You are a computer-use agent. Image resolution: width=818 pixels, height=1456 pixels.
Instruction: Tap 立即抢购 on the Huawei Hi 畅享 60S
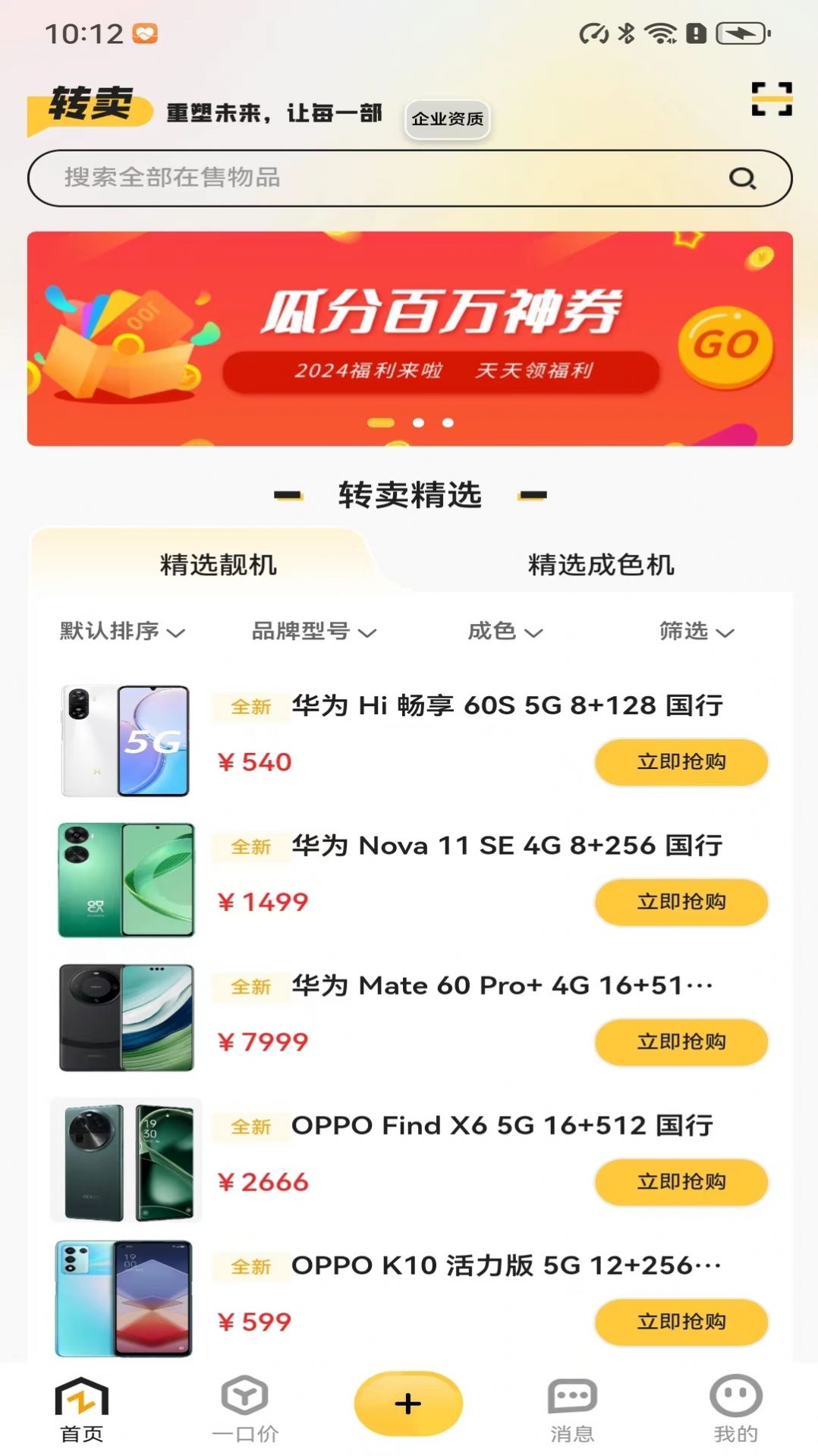point(679,762)
